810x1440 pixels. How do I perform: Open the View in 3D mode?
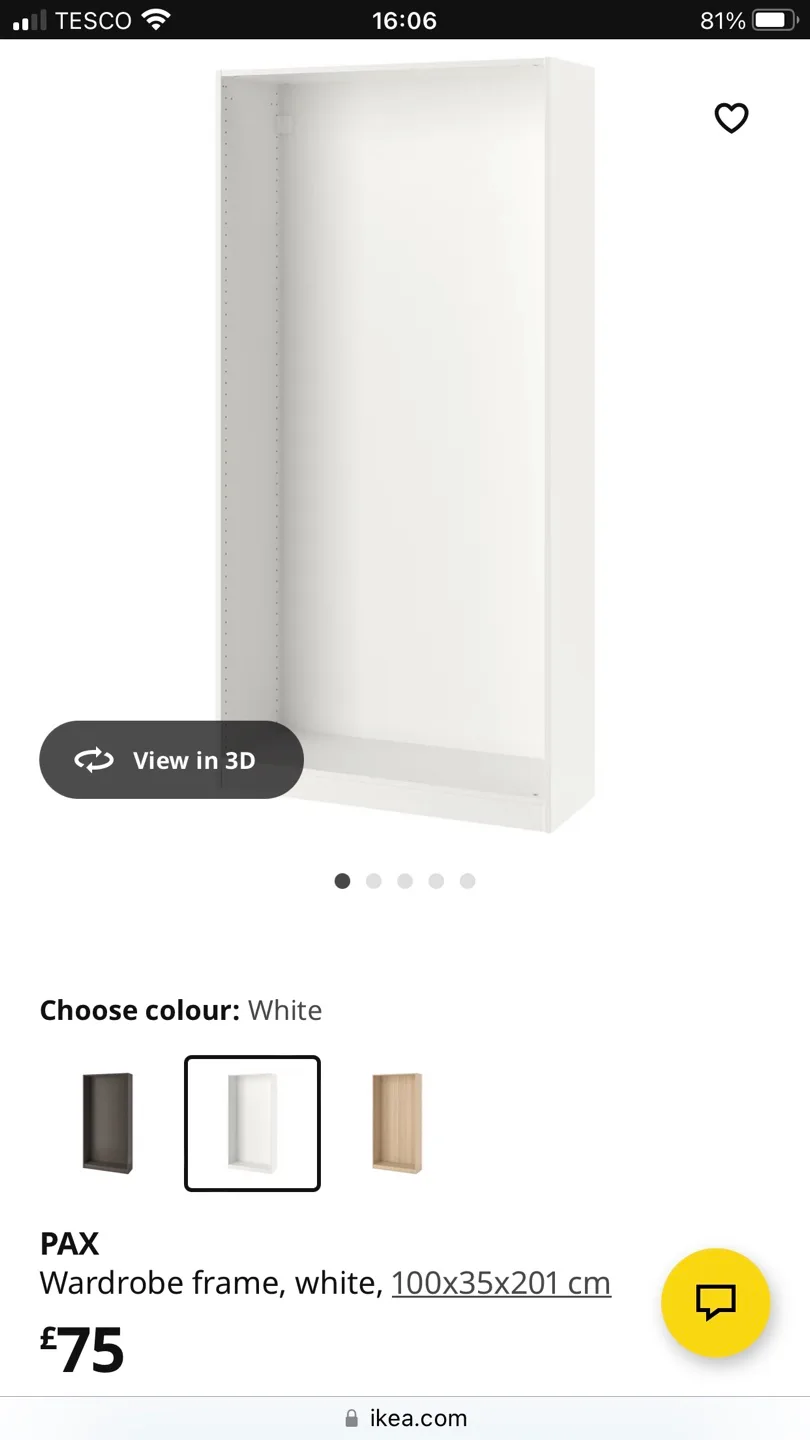(171, 760)
